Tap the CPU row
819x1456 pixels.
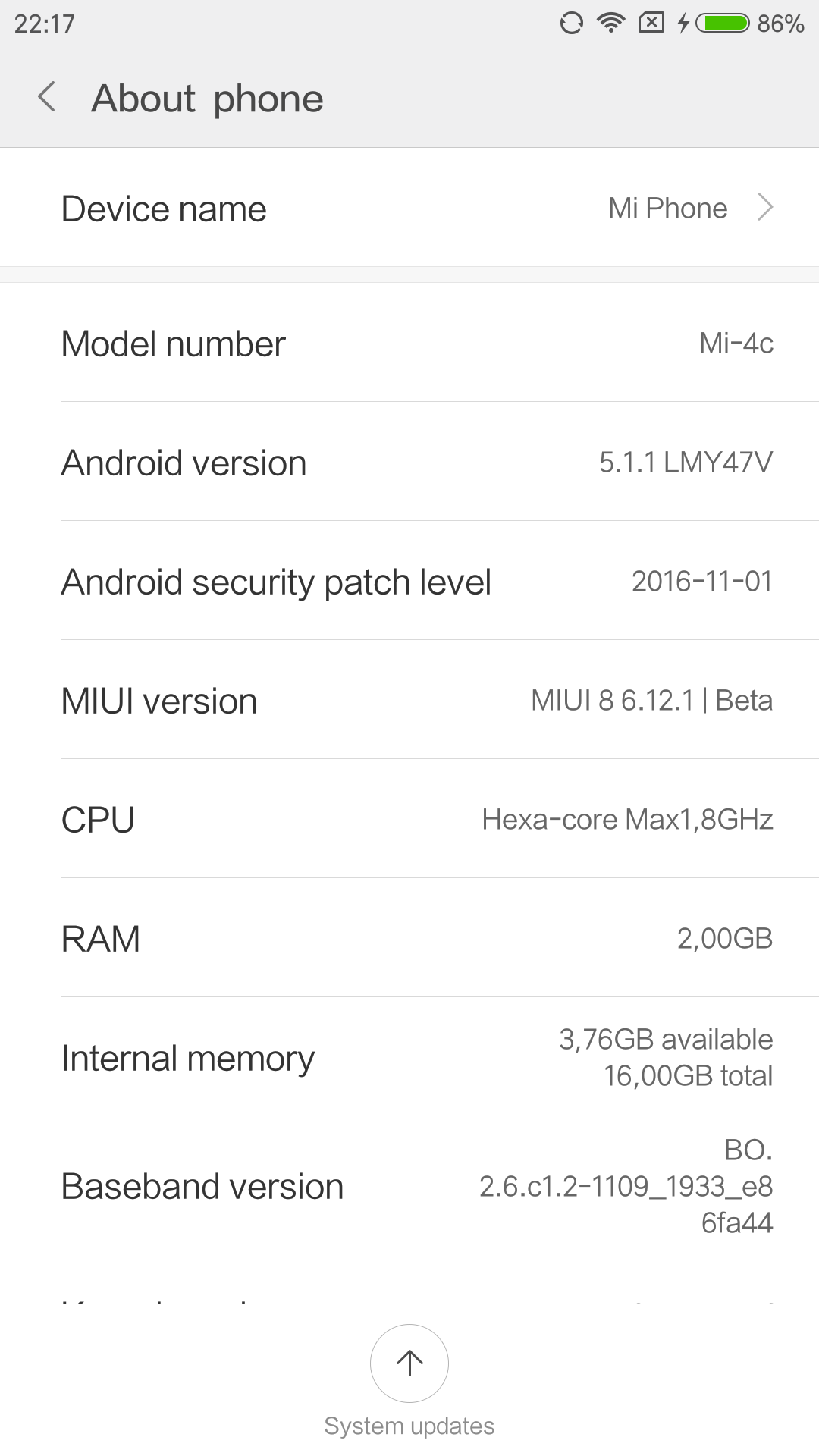(x=409, y=819)
